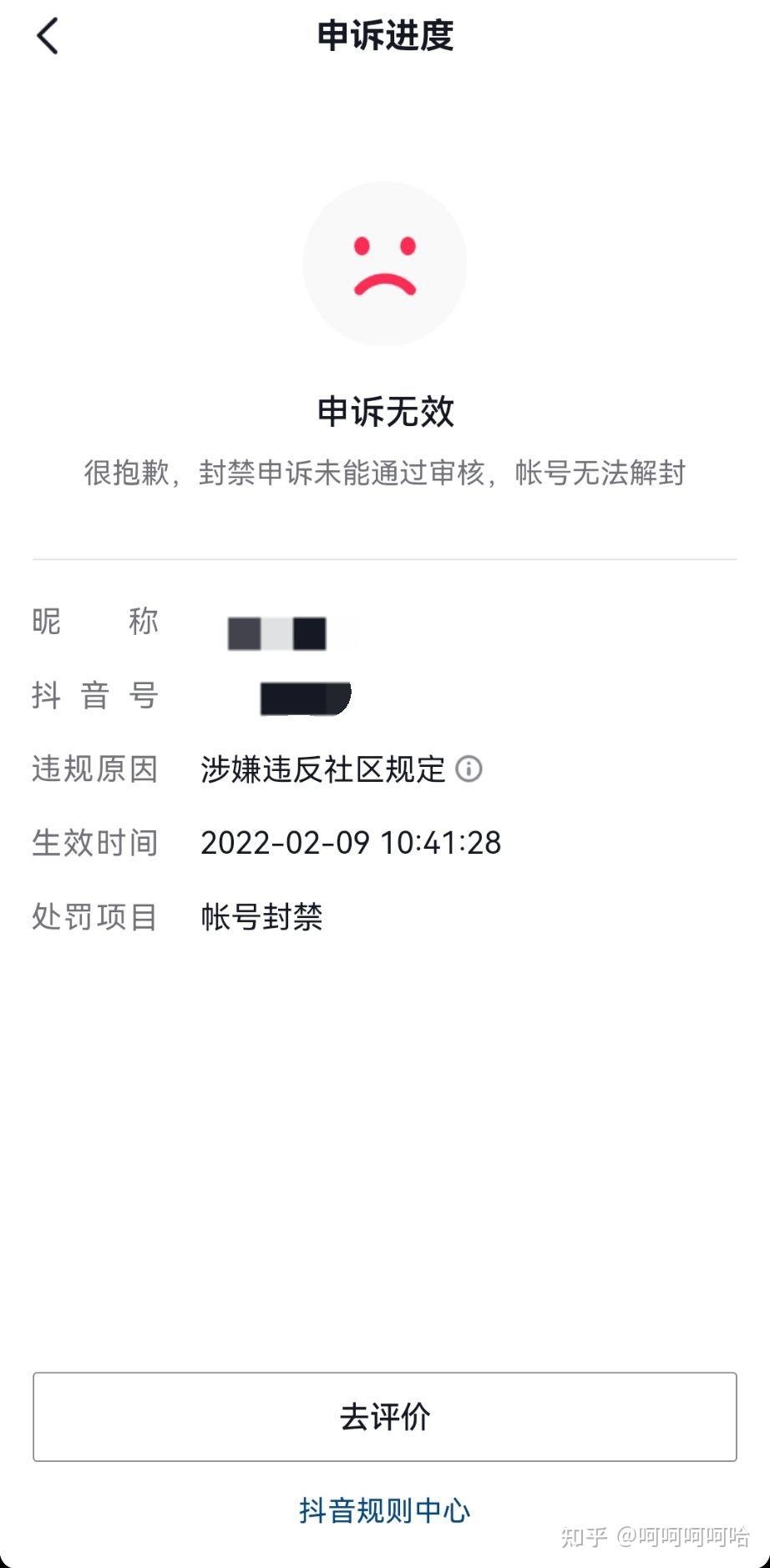Go back from the 申诉进度 page
The width and height of the screenshot is (770, 1568).
coord(48,36)
